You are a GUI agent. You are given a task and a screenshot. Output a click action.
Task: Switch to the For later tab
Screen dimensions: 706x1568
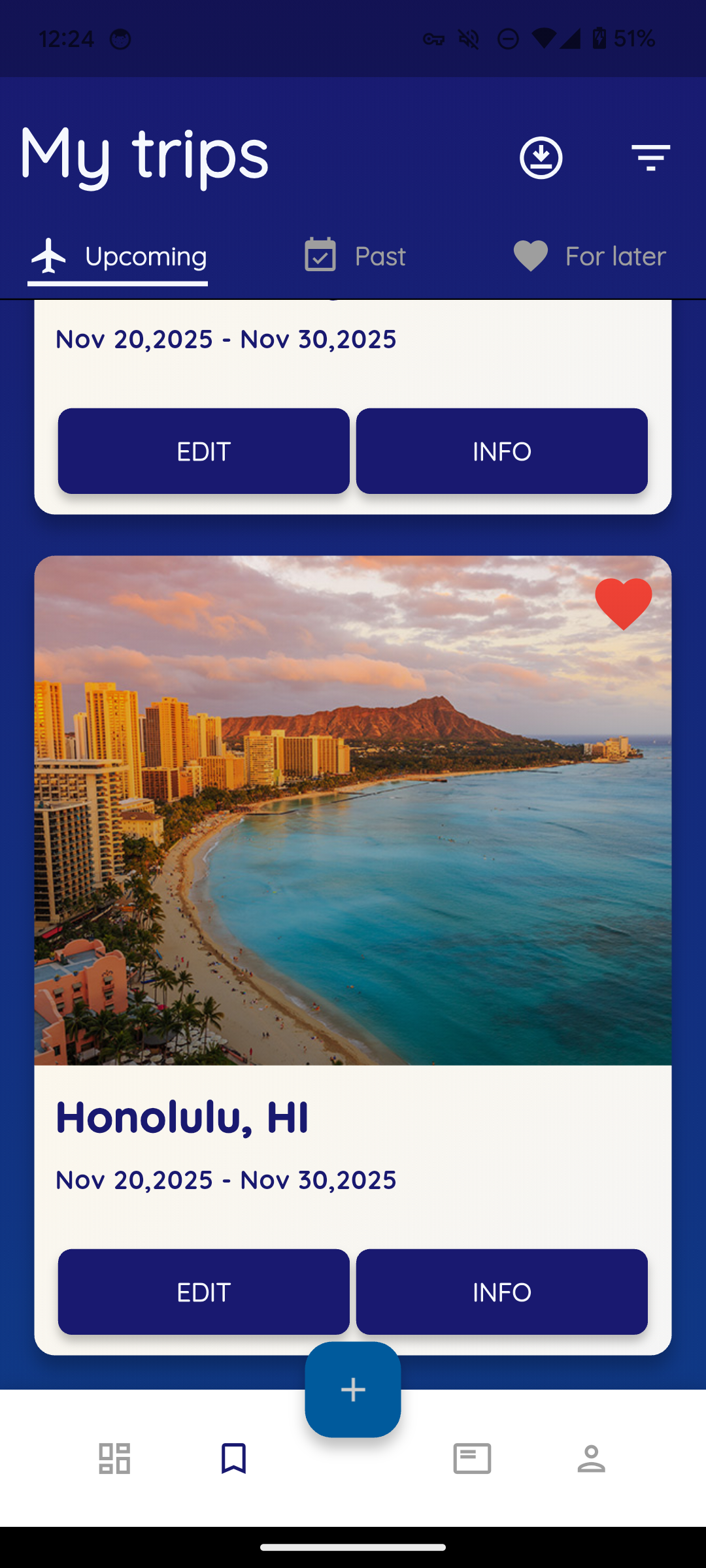coord(589,256)
